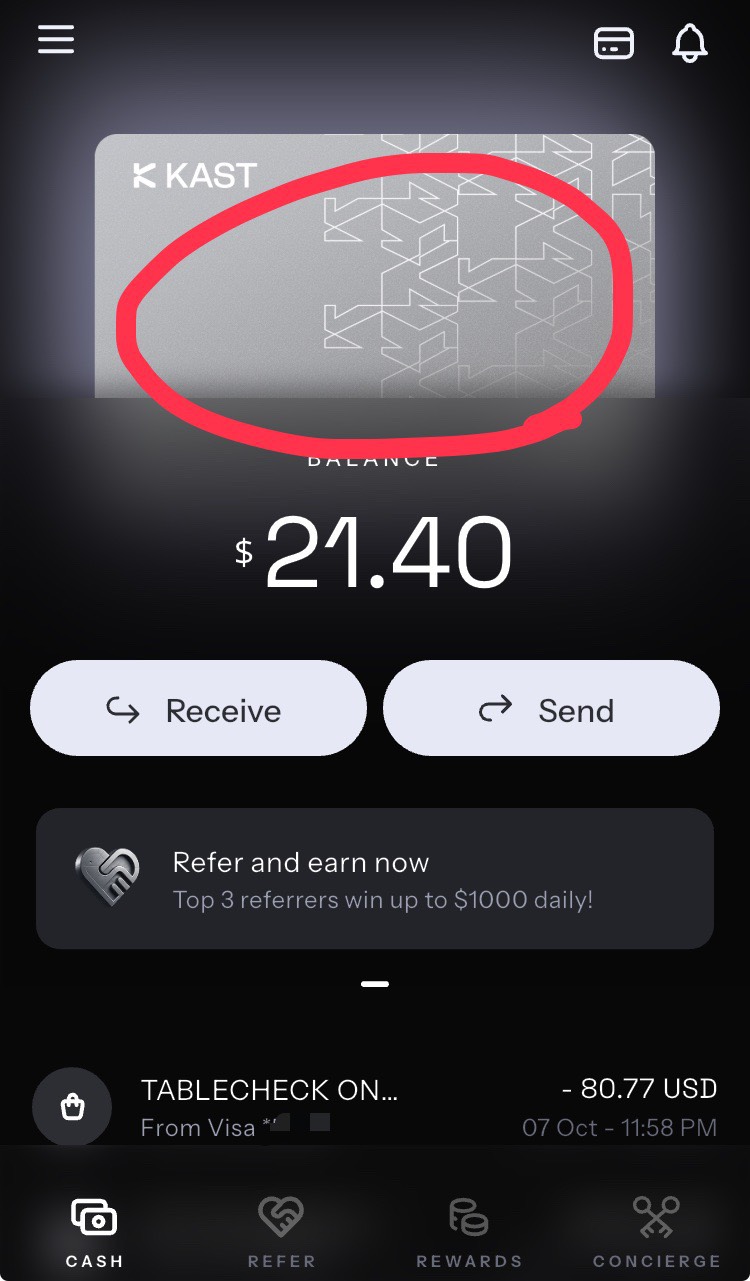Tap the KAST card image
This screenshot has width=750, height=1281.
pos(374,265)
